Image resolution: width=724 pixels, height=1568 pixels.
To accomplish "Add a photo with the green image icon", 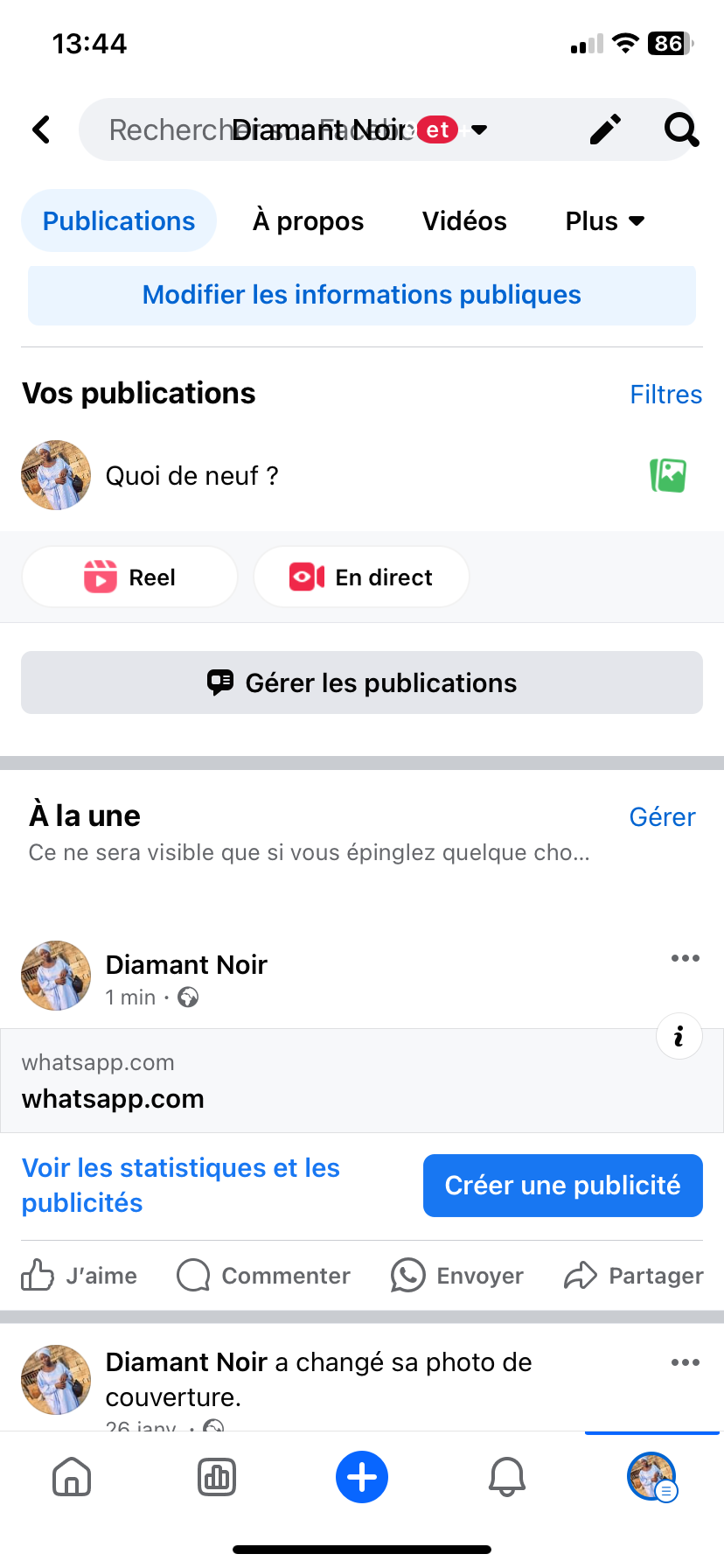I will tap(668, 476).
